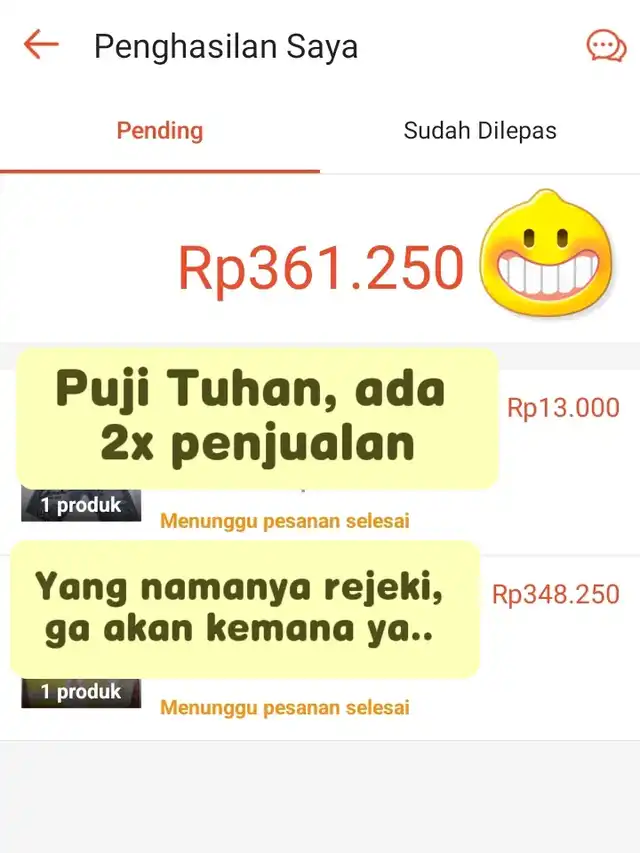Image resolution: width=640 pixels, height=853 pixels.
Task: Open the chat icon in the header
Action: (x=605, y=46)
